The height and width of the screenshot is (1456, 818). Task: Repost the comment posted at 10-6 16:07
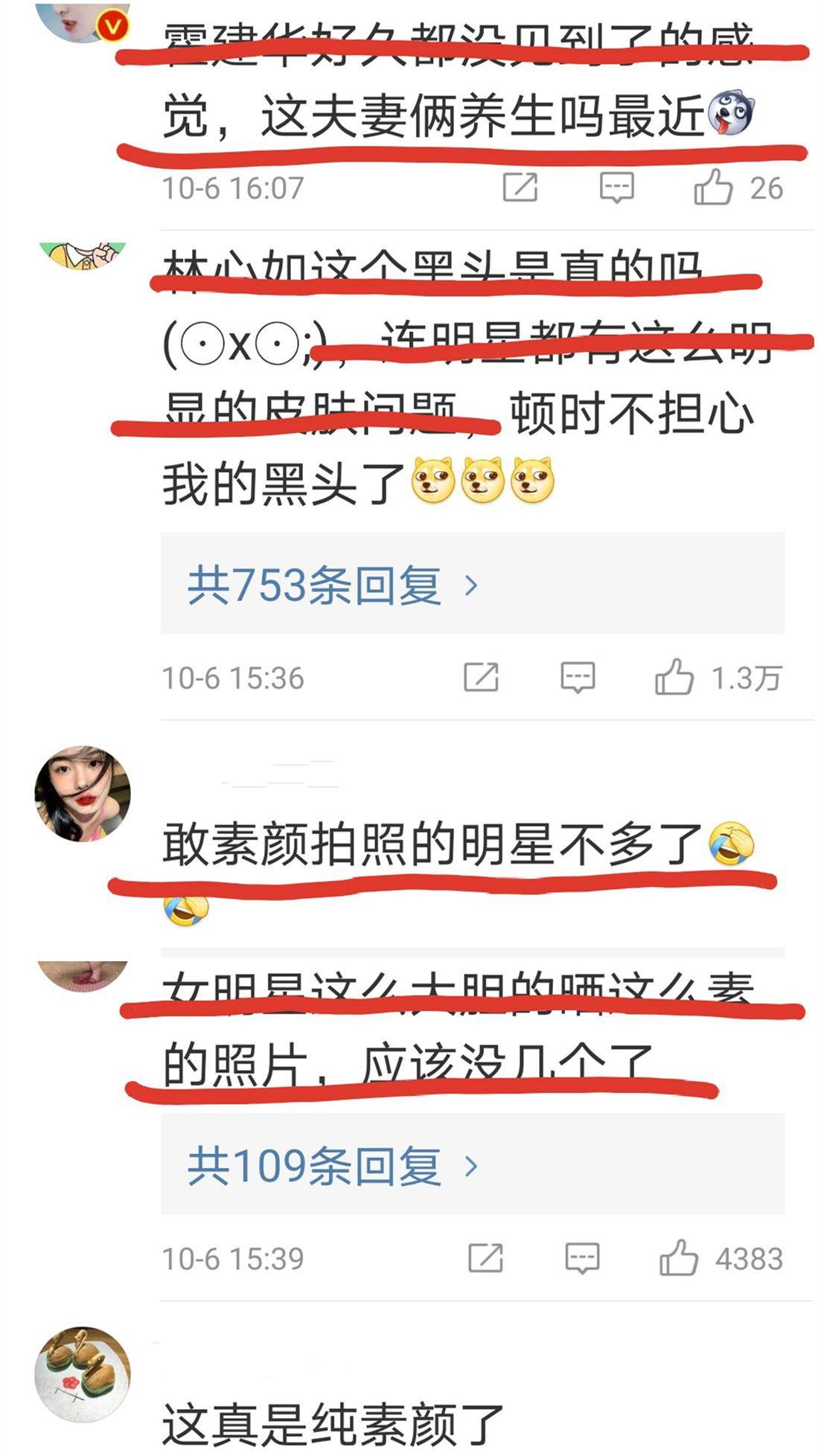point(520,187)
